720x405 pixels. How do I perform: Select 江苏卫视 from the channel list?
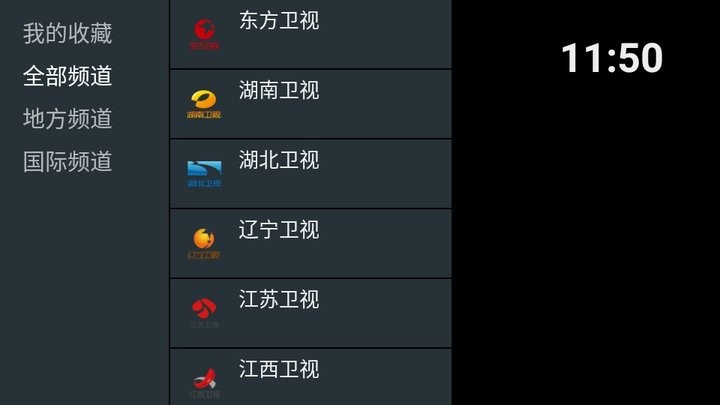pyautogui.click(x=310, y=314)
